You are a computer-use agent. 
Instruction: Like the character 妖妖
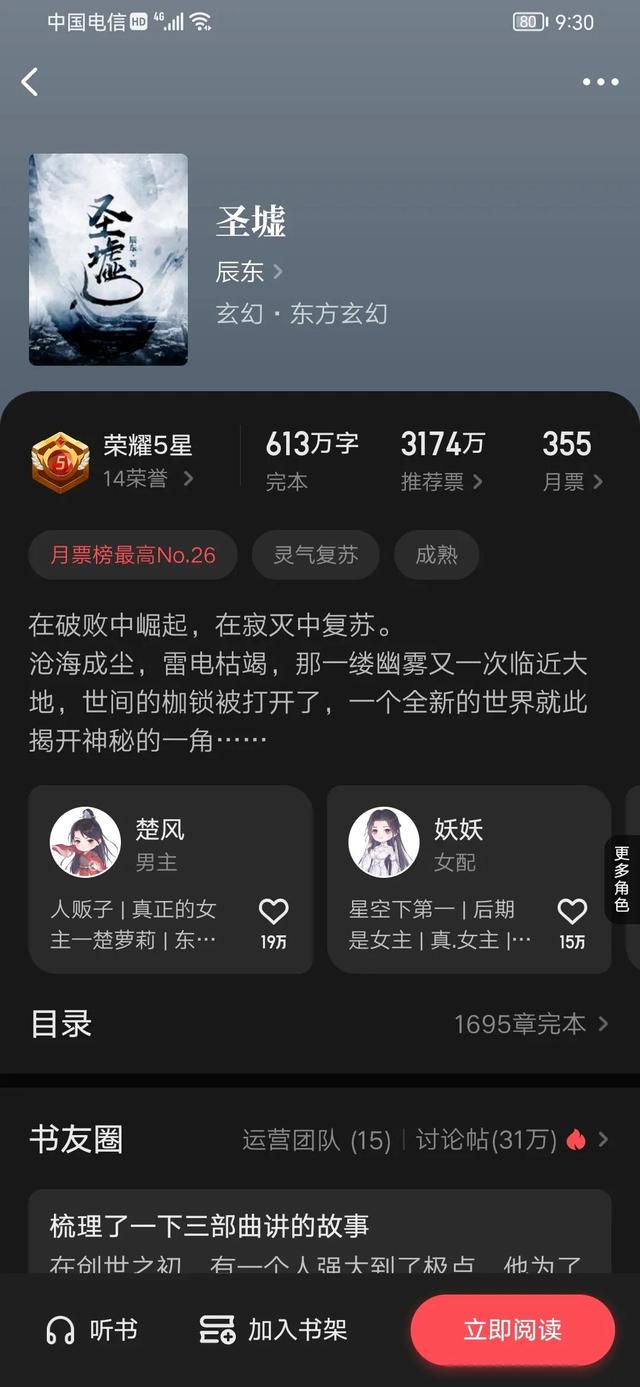tap(572, 912)
